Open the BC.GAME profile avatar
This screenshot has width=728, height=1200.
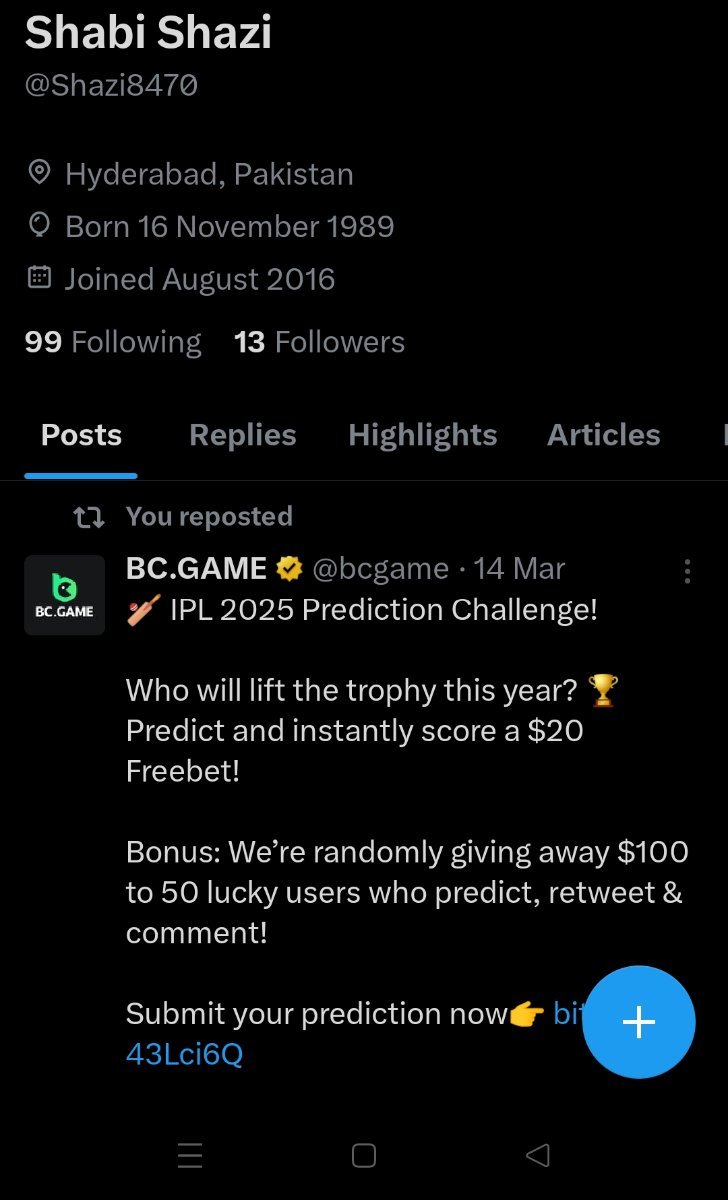(x=64, y=595)
